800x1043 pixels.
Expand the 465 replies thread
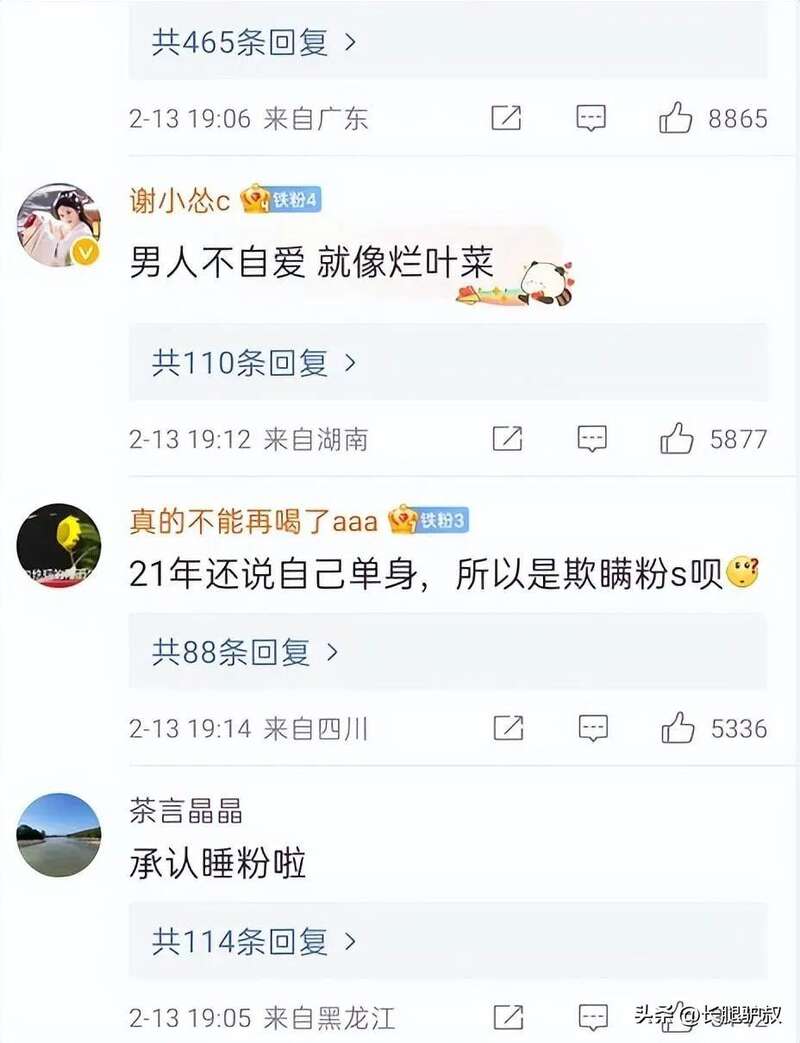point(254,43)
